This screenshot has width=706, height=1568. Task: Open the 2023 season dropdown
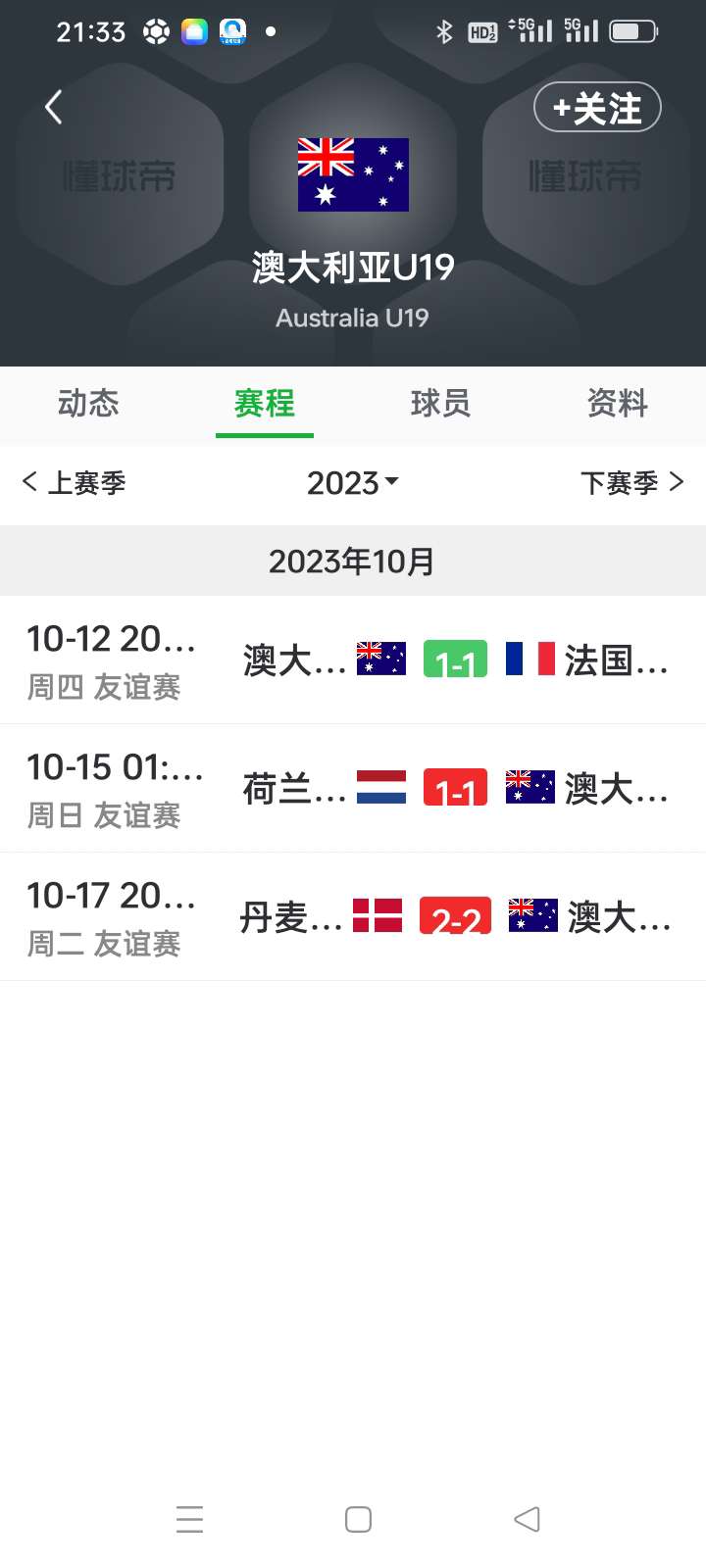(x=352, y=482)
